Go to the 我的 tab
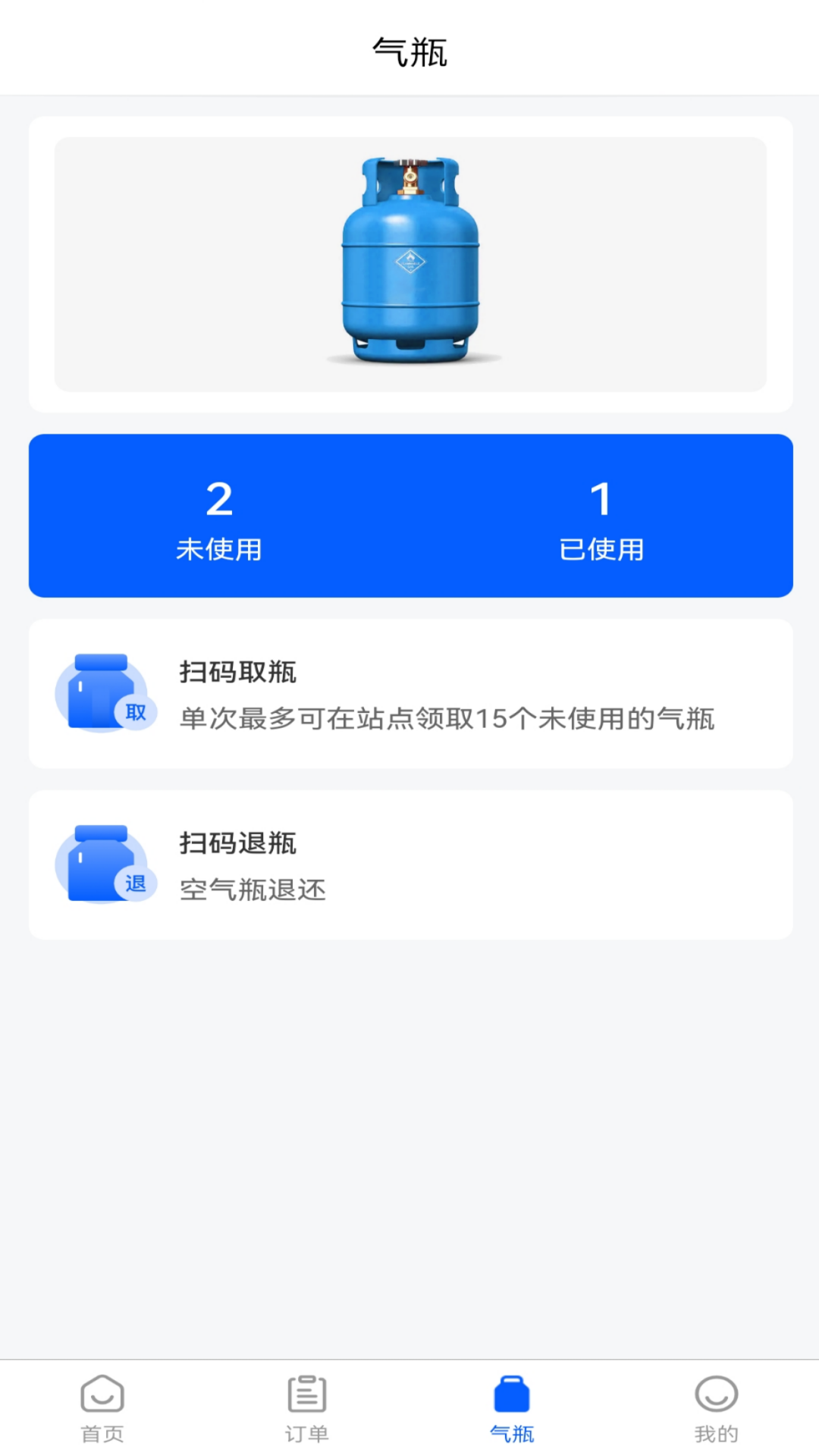 716,1408
